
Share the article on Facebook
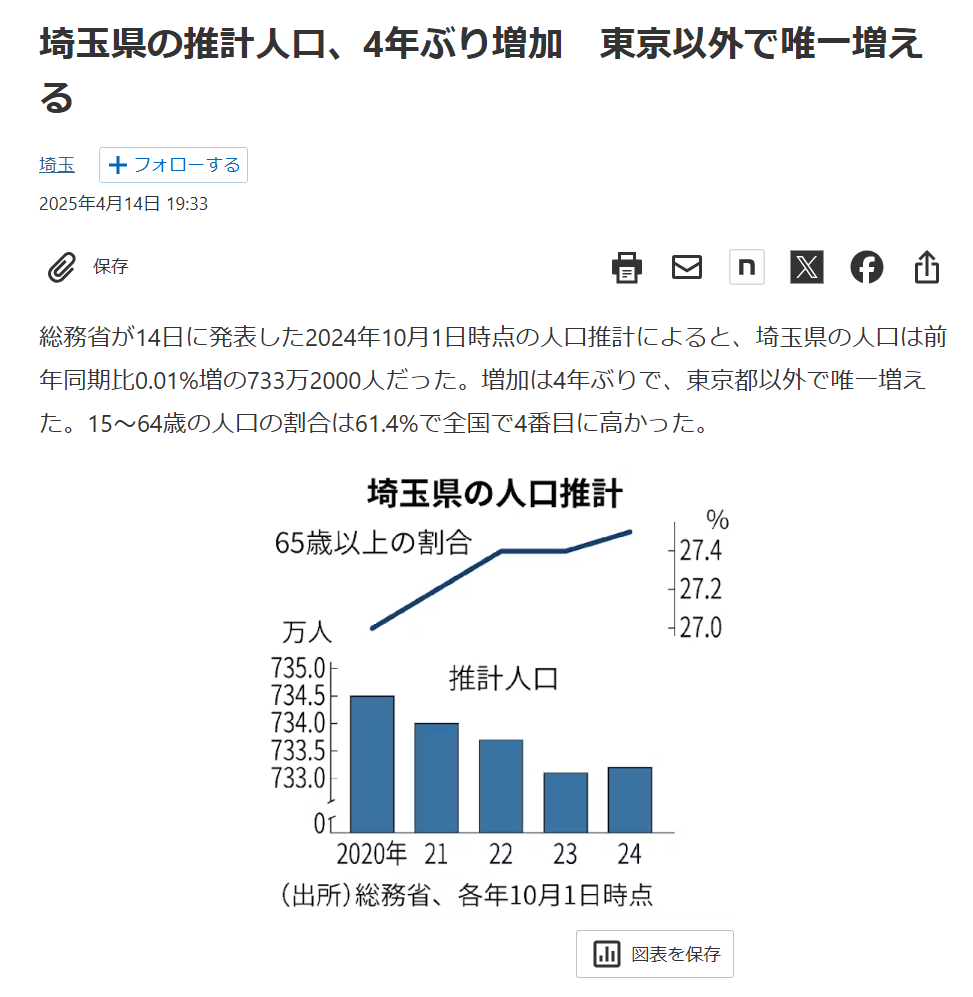(867, 267)
